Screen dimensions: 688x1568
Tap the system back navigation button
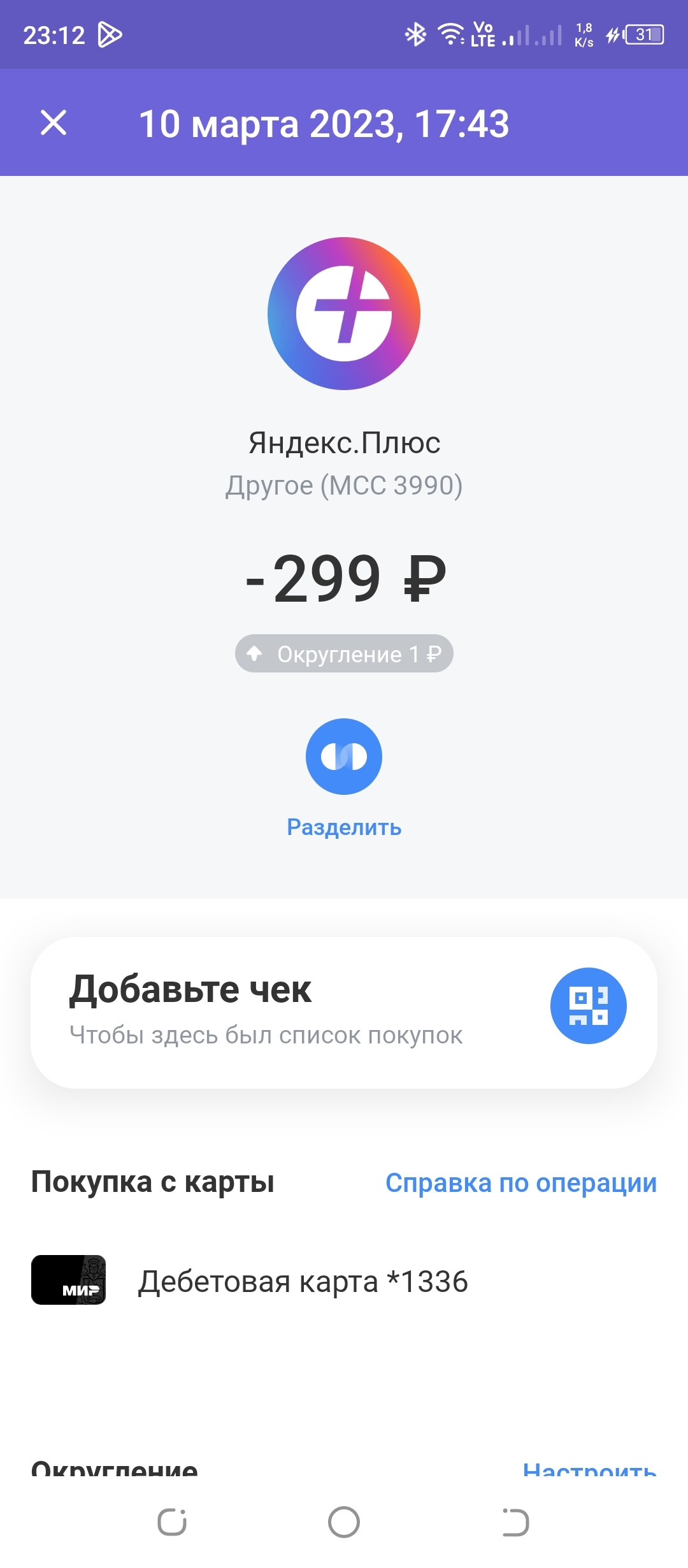pos(515,1522)
